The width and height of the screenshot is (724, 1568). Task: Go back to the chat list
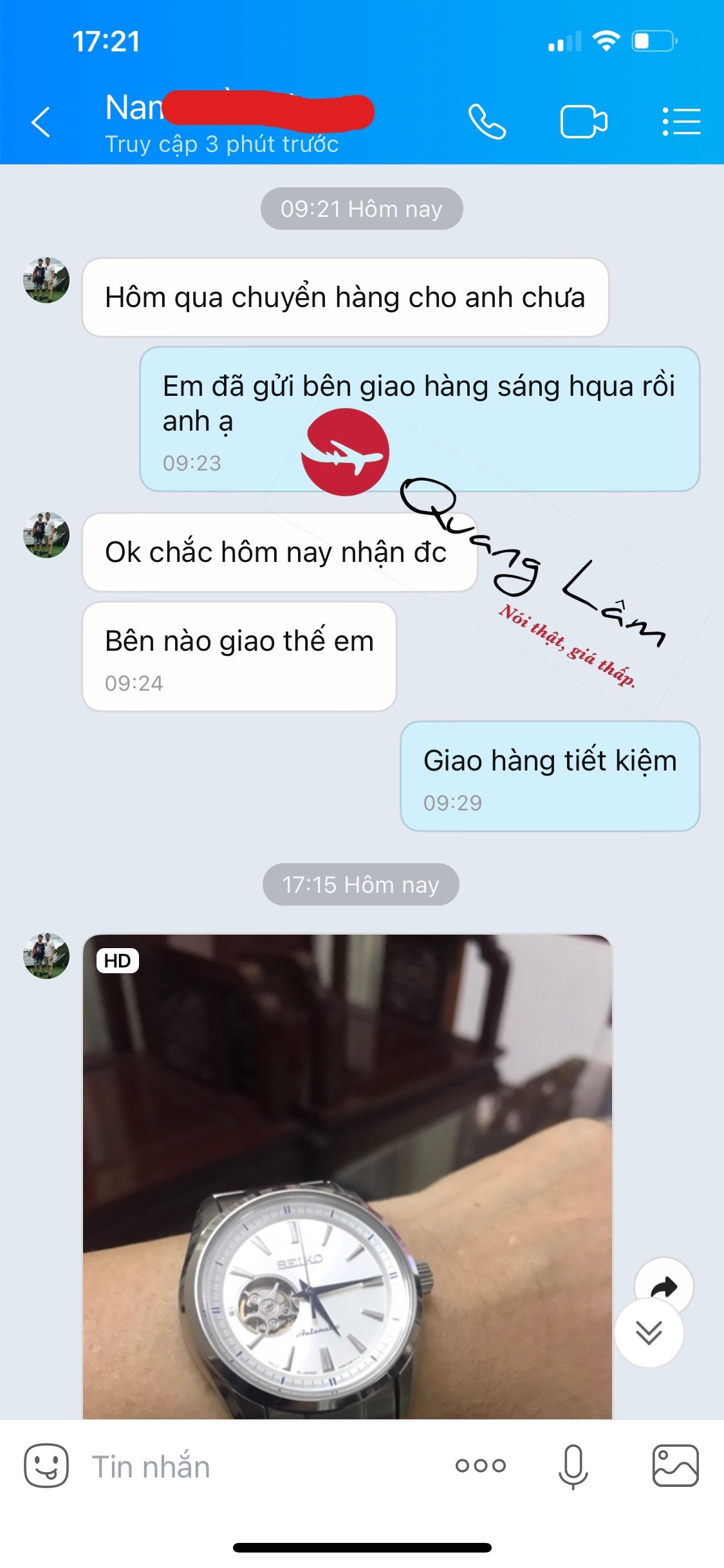41,122
